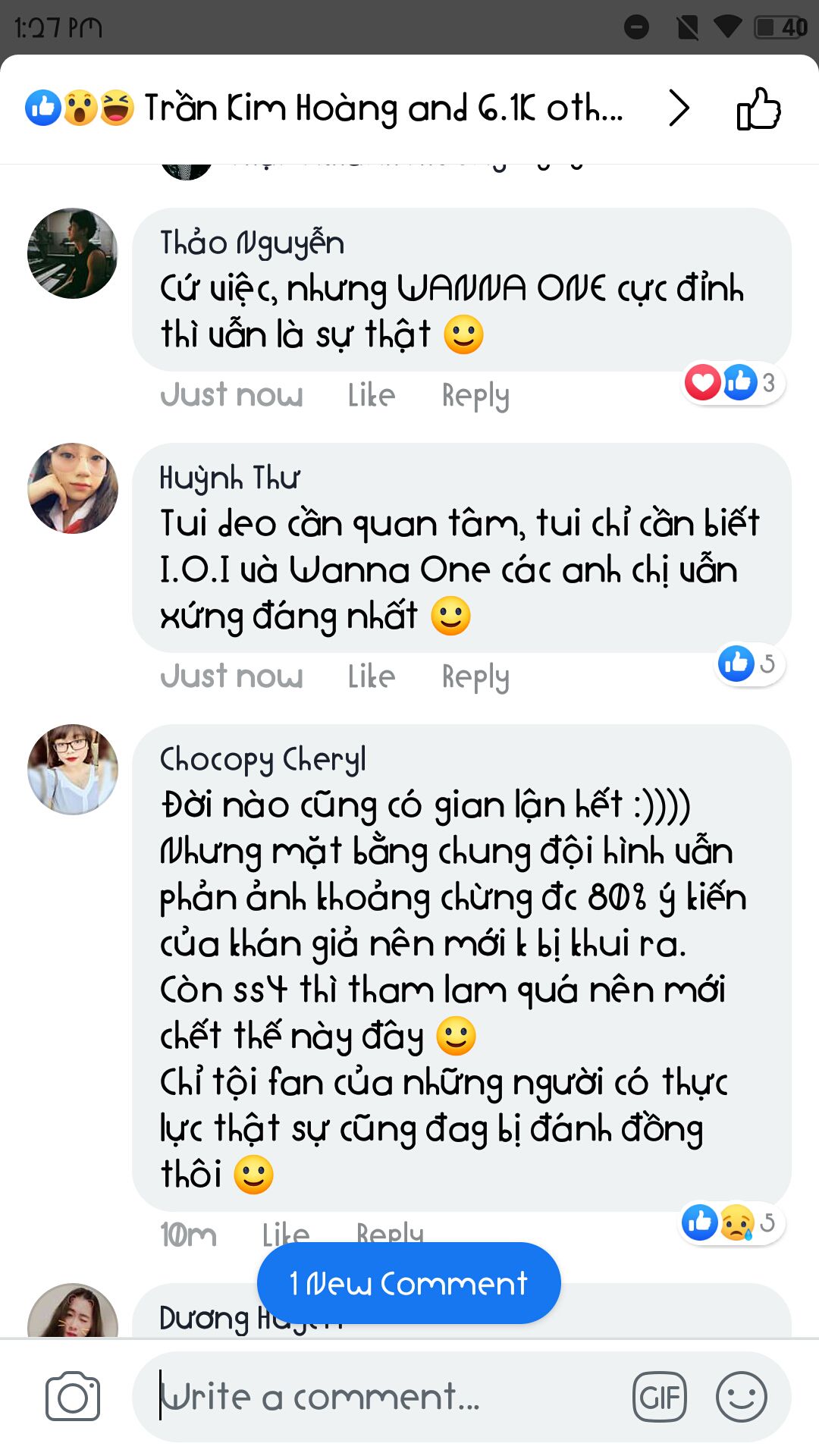Viewport: 819px width, 1456px height.
Task: Reply to Thảo Nguyễn's comment
Action: (x=475, y=395)
